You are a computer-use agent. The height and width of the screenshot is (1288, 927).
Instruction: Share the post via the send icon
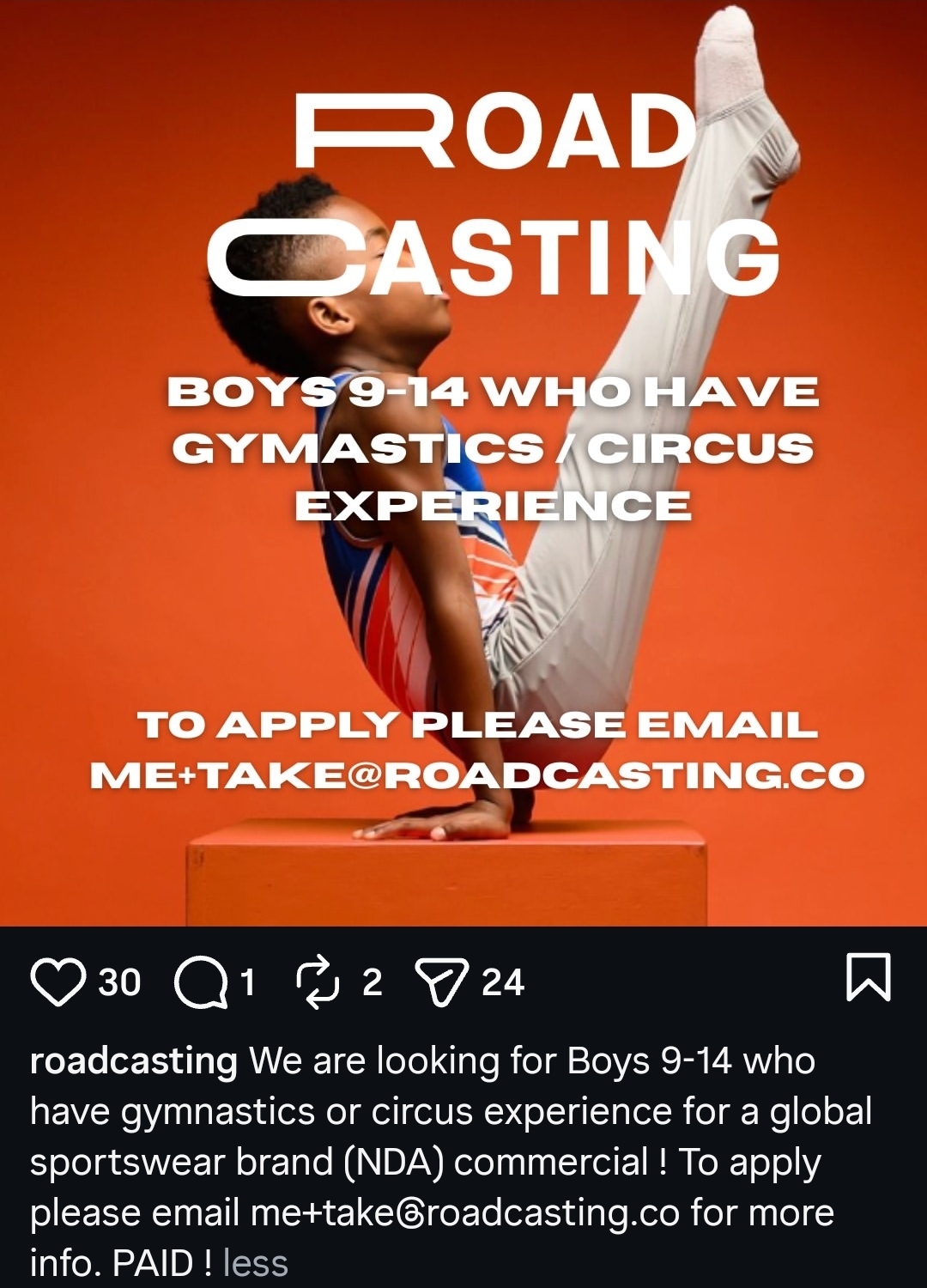(441, 981)
